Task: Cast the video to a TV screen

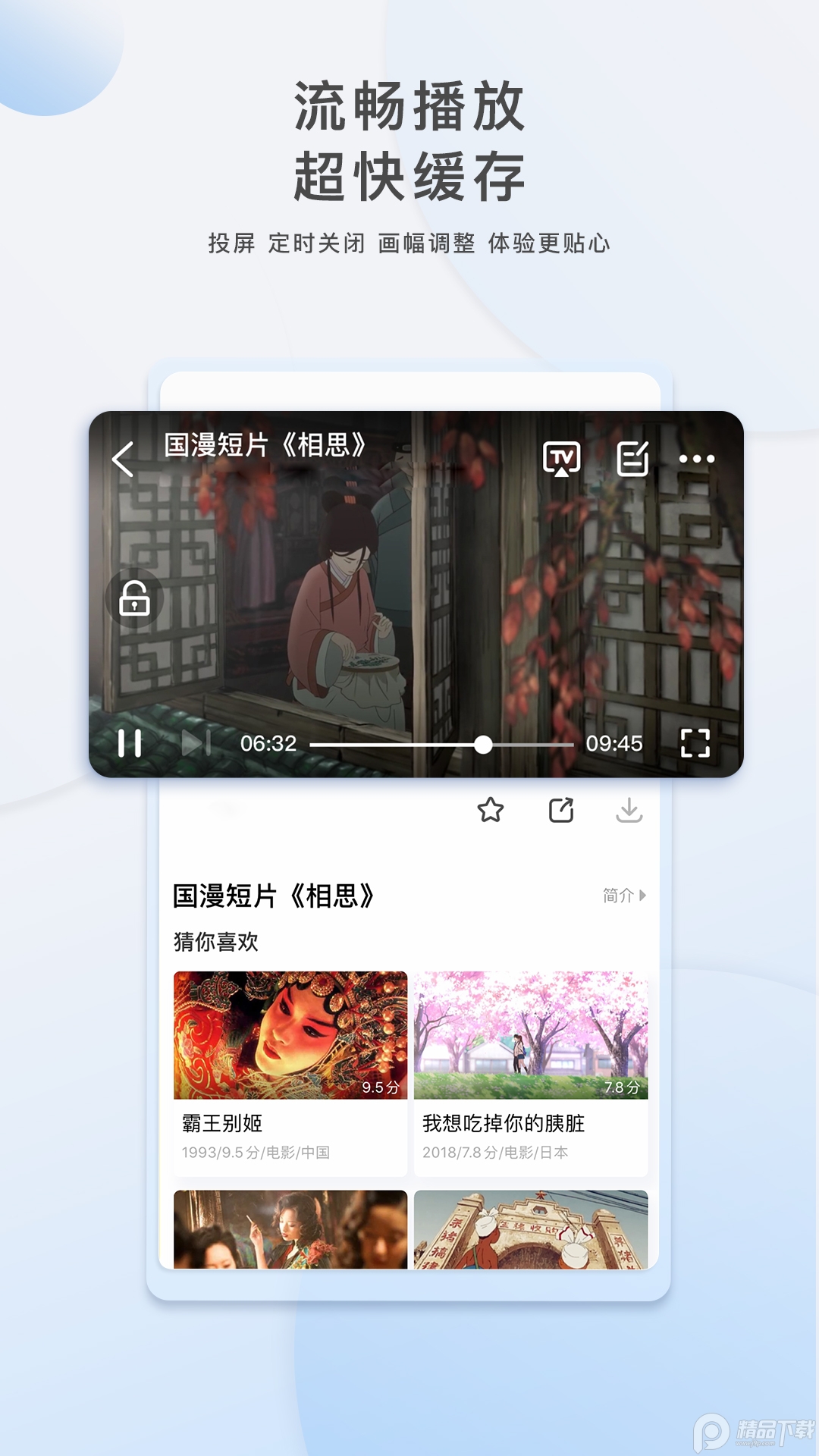Action: [560, 457]
